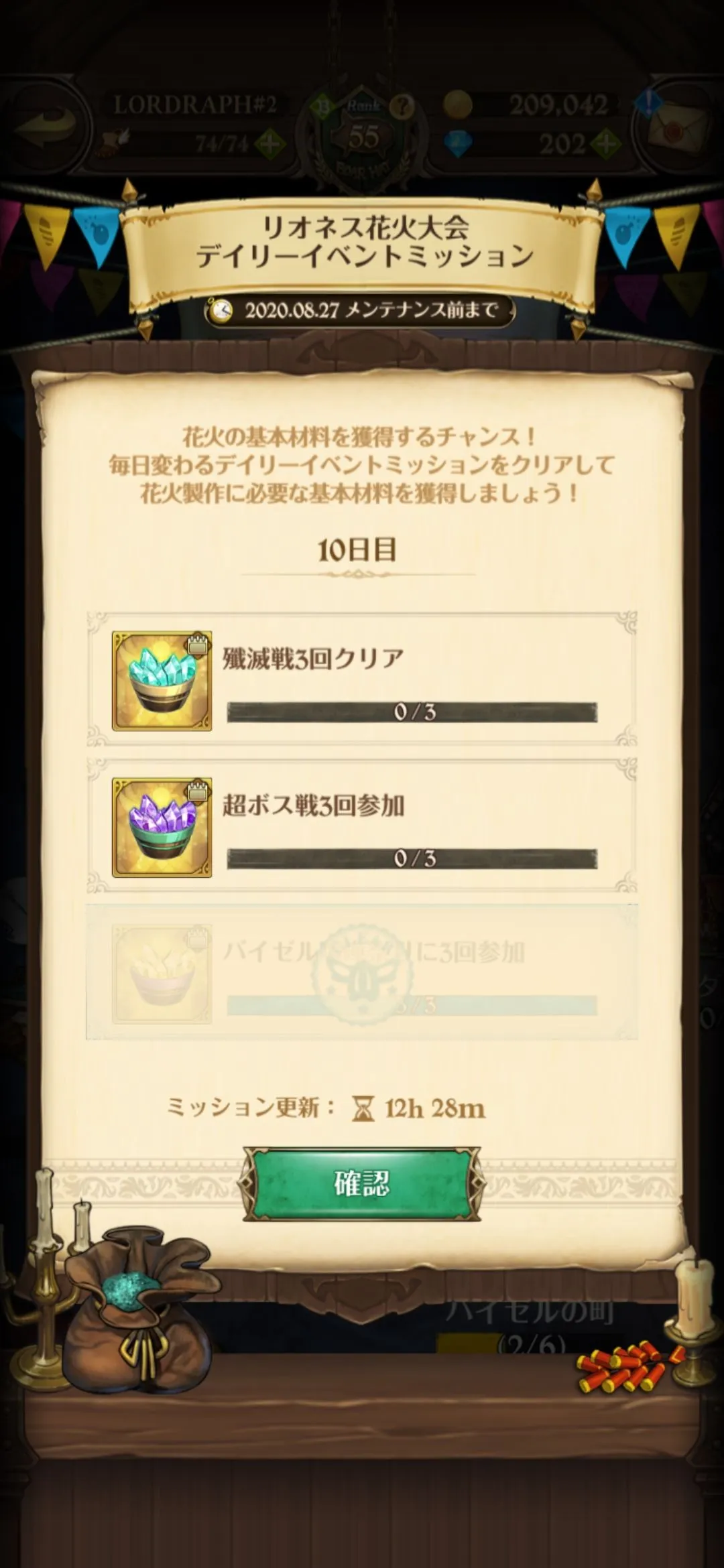
Task: View the purple crystal bucket reward item
Action: [x=162, y=828]
